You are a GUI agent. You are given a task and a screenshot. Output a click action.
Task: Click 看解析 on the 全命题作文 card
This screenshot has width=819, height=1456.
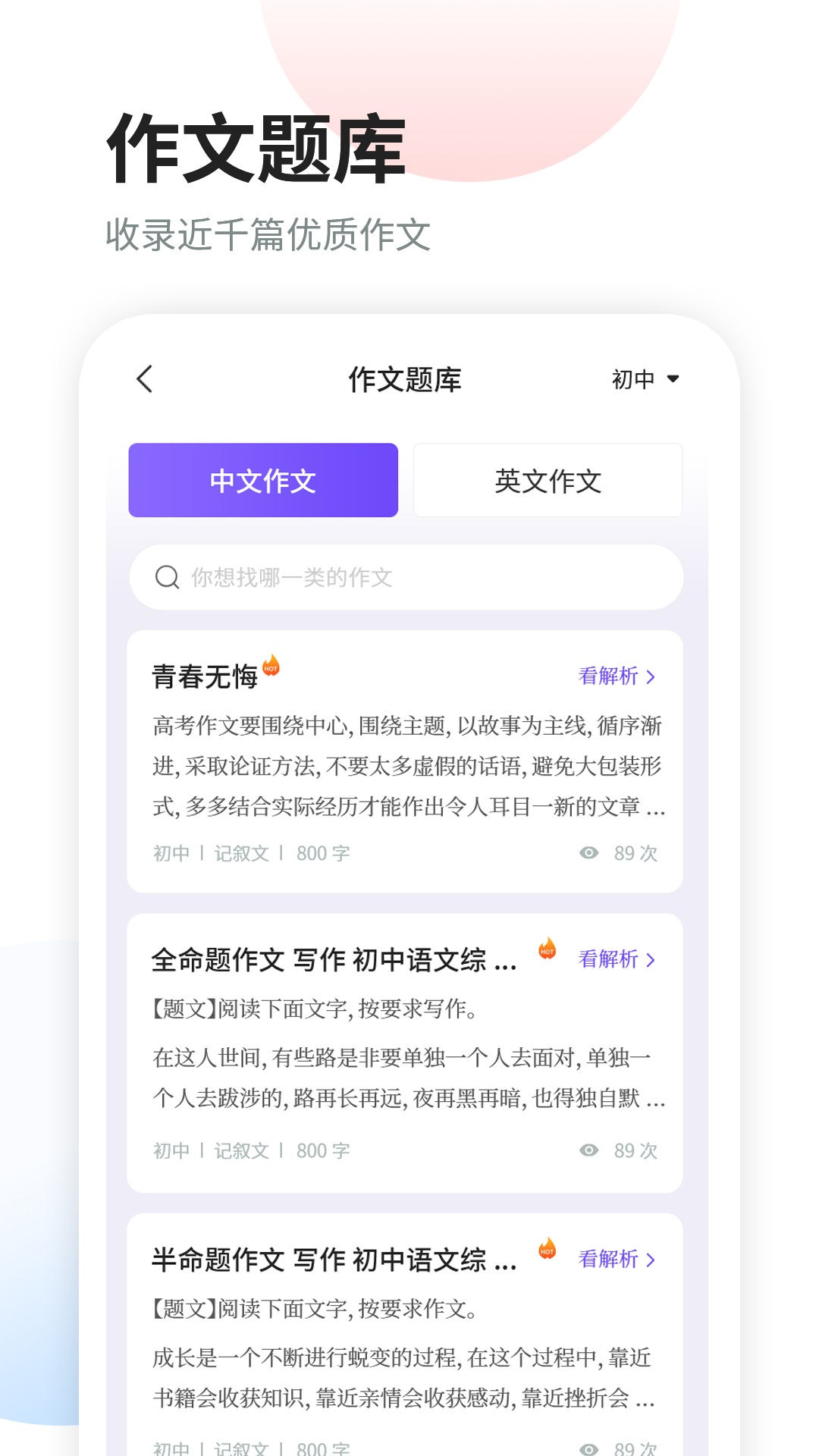click(608, 960)
